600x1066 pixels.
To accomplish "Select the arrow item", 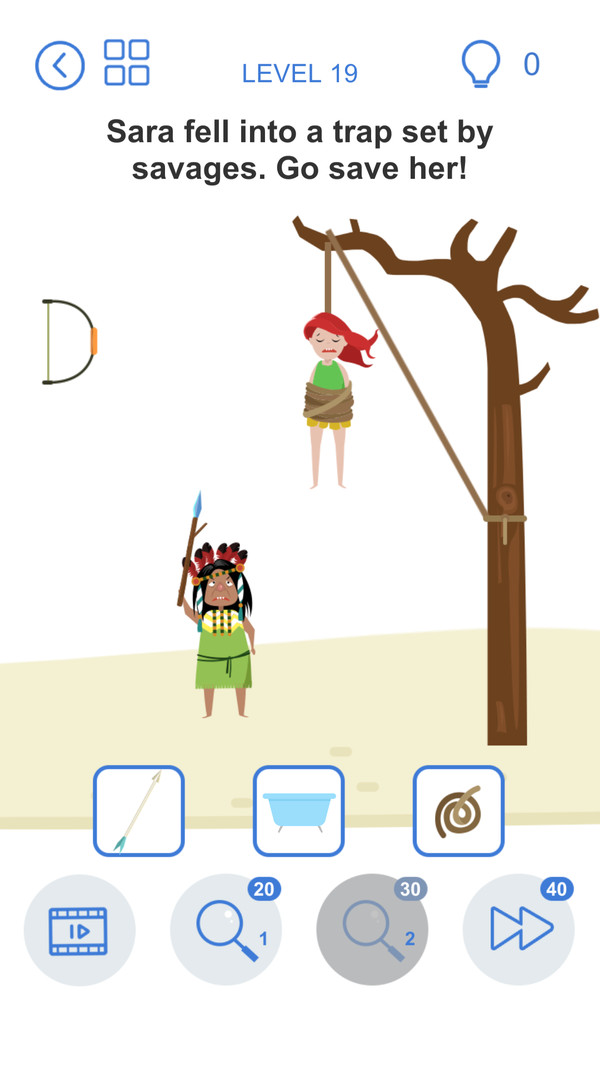I will point(139,811).
